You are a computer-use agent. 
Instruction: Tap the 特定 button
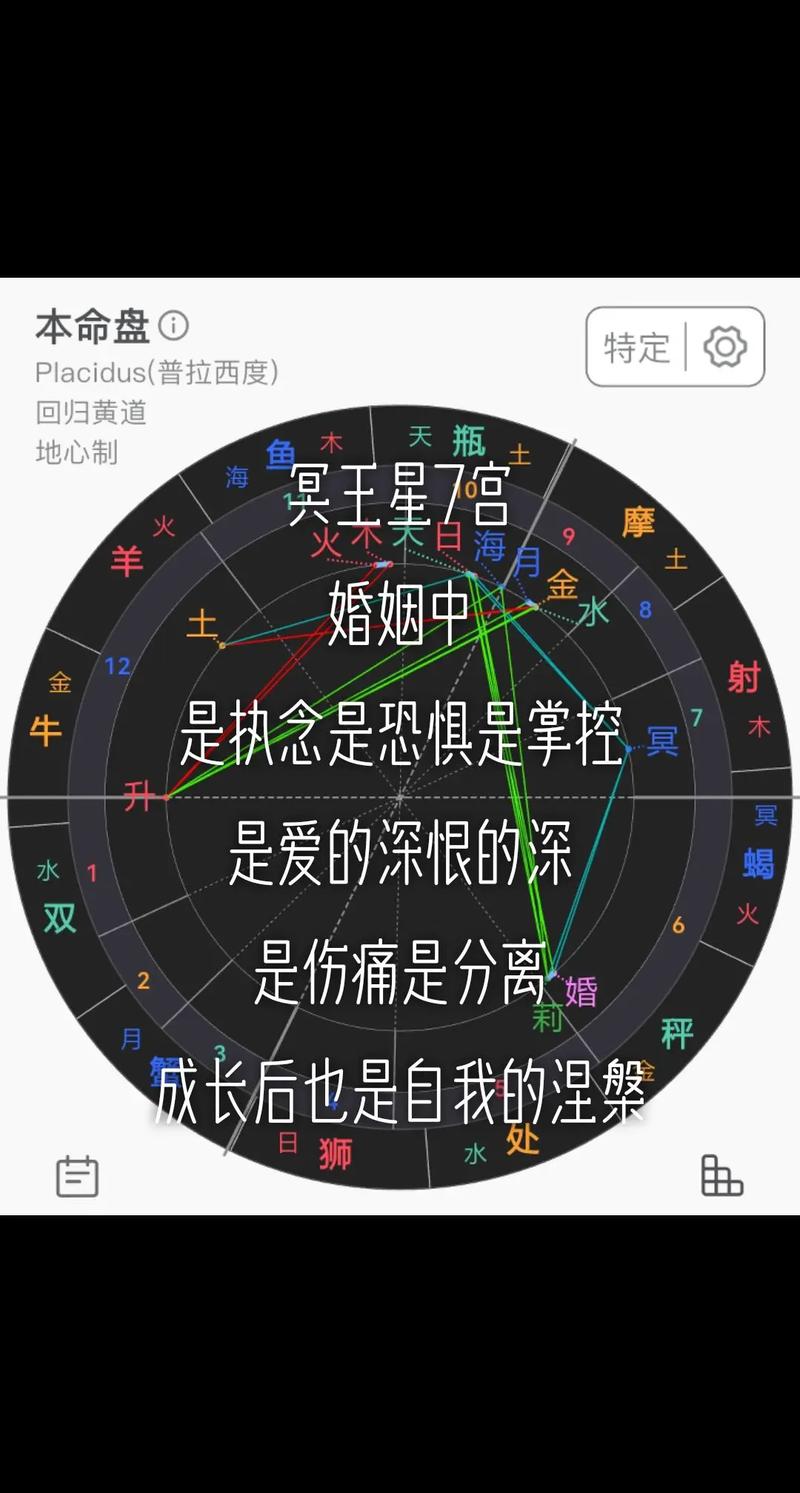pos(636,347)
